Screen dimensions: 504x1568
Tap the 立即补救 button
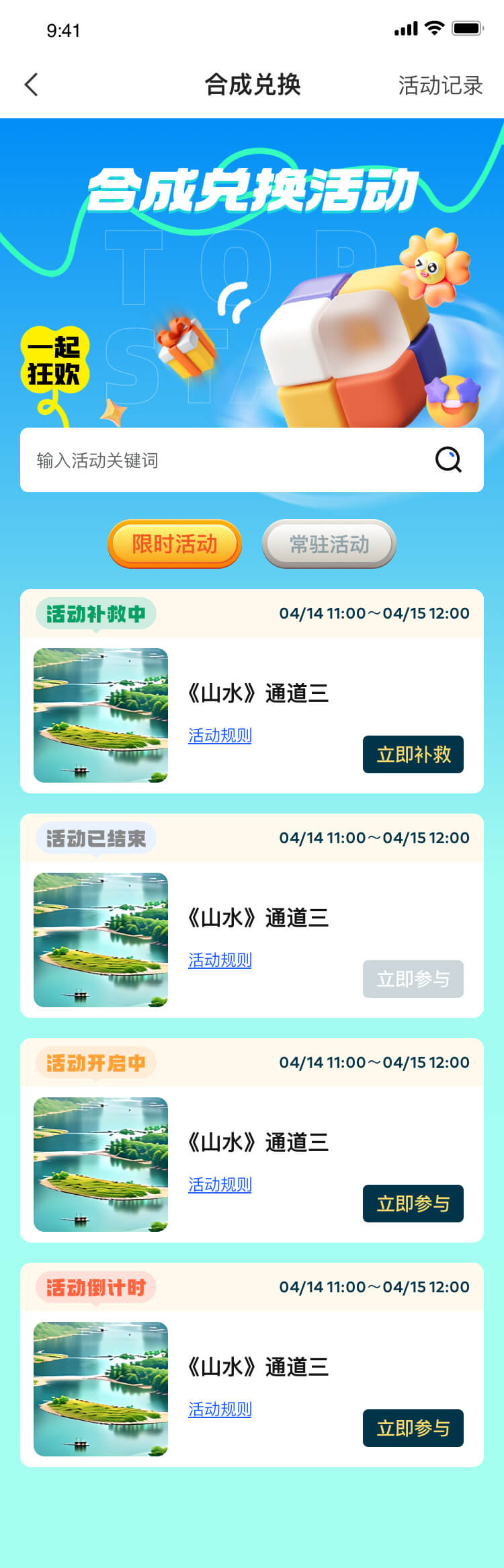point(413,754)
